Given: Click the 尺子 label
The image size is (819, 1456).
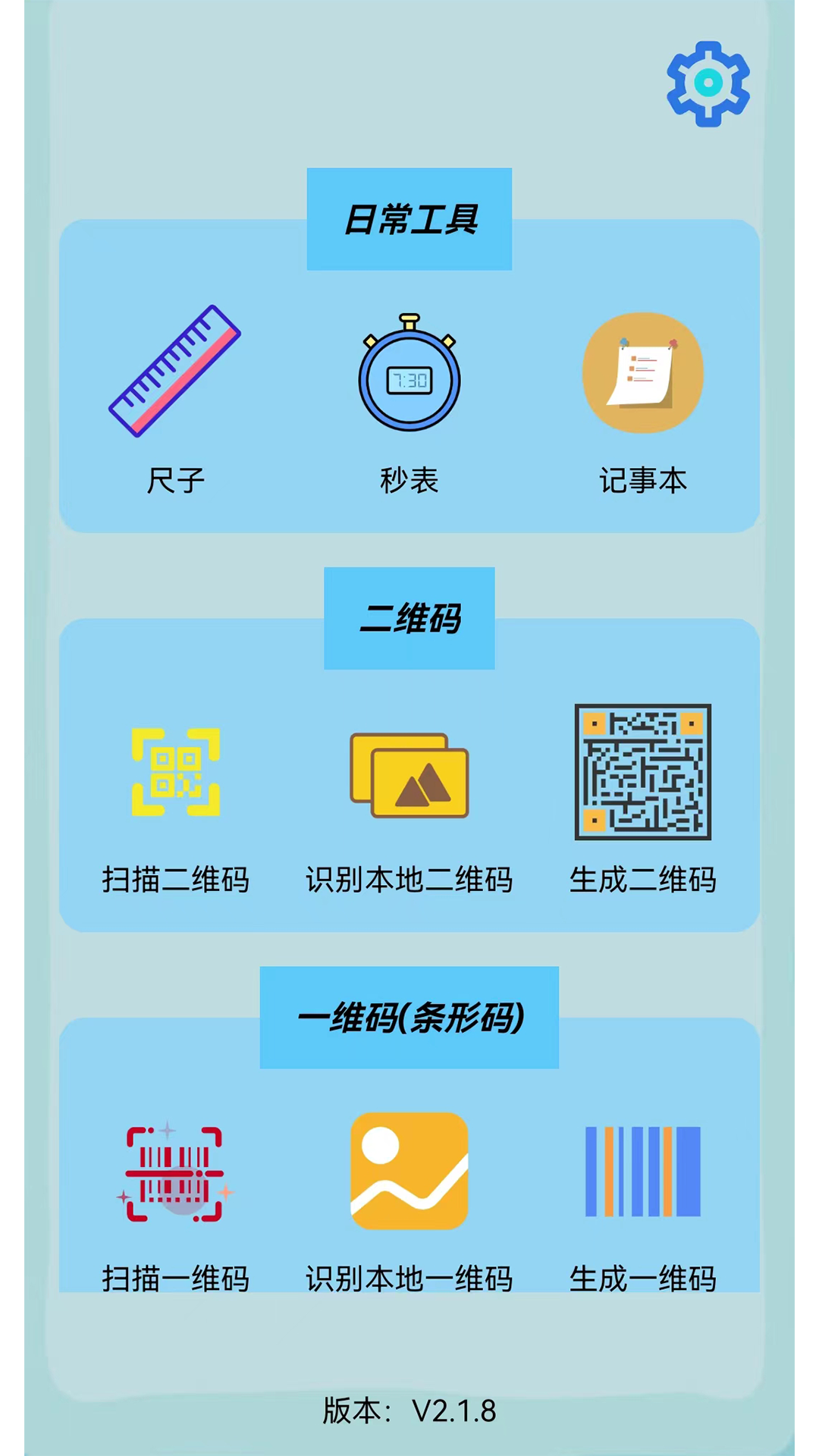Looking at the screenshot, I should (x=176, y=480).
